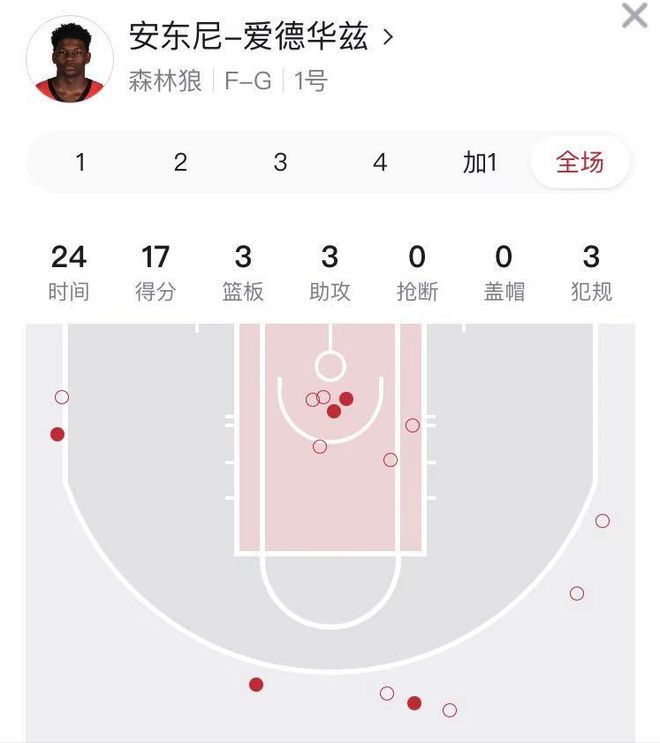
Task: Show quarter 3 stats
Action: 280,162
